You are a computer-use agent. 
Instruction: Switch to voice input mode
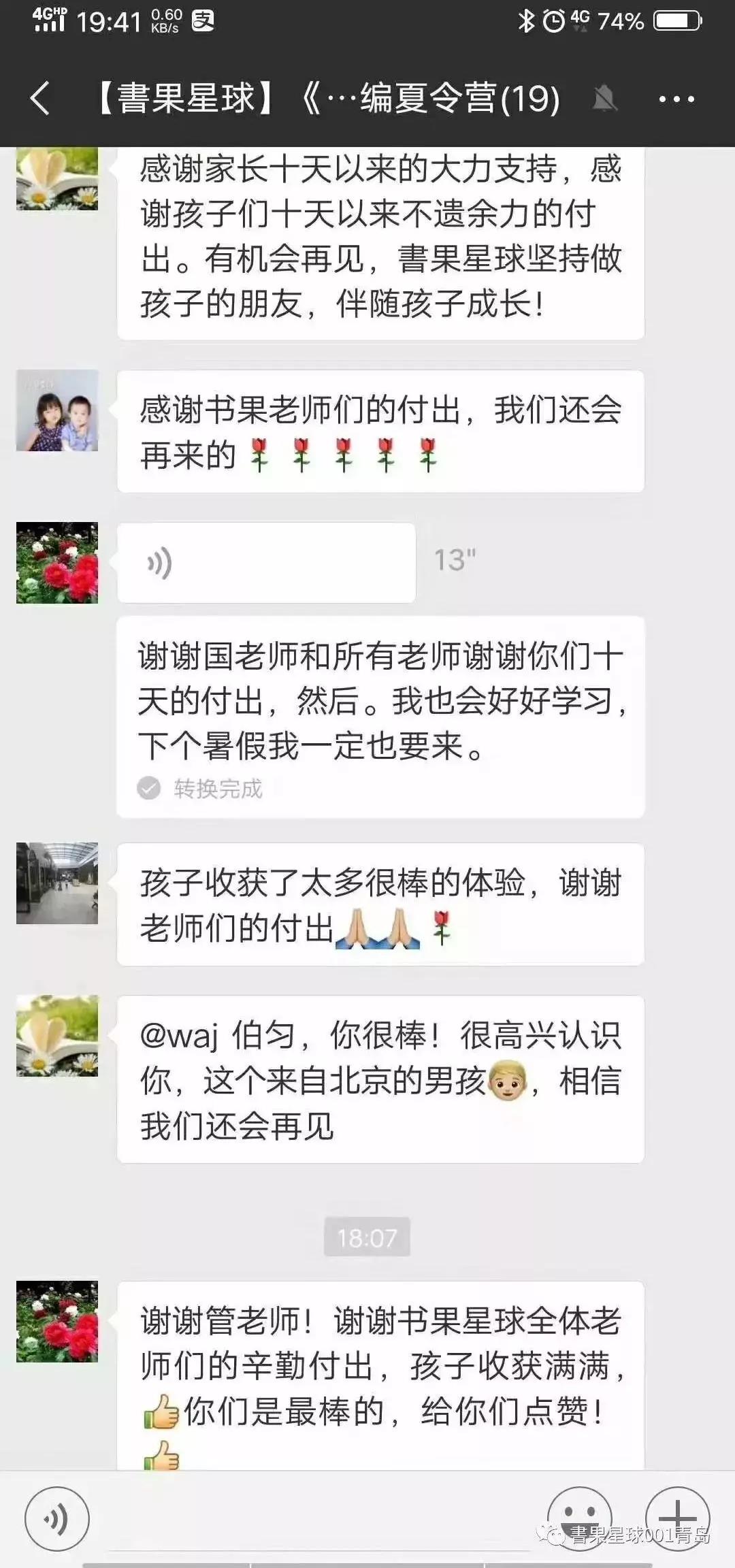(x=57, y=1519)
